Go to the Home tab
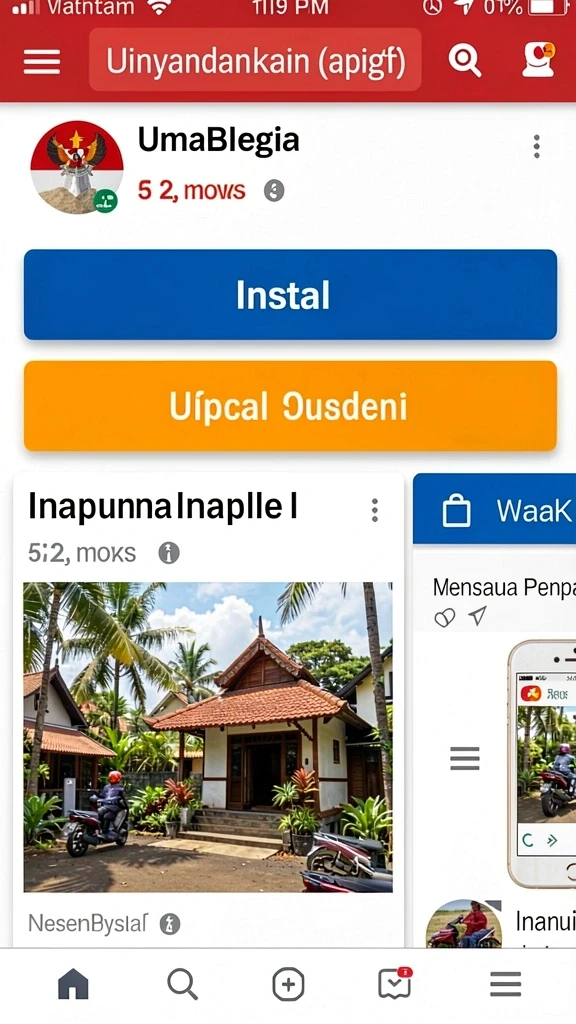This screenshot has height=1024, width=576. pos(73,984)
